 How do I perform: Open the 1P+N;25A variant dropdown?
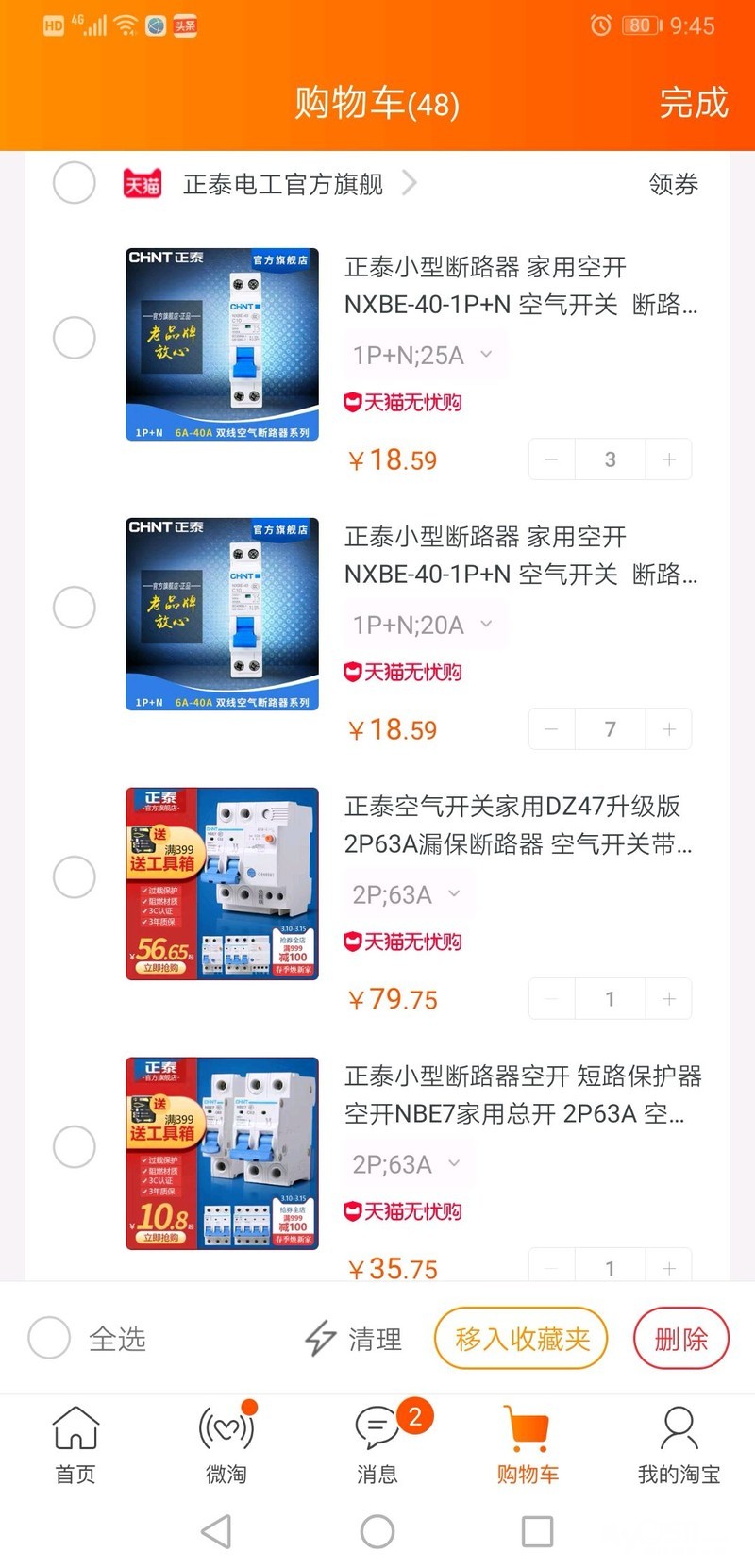point(424,356)
